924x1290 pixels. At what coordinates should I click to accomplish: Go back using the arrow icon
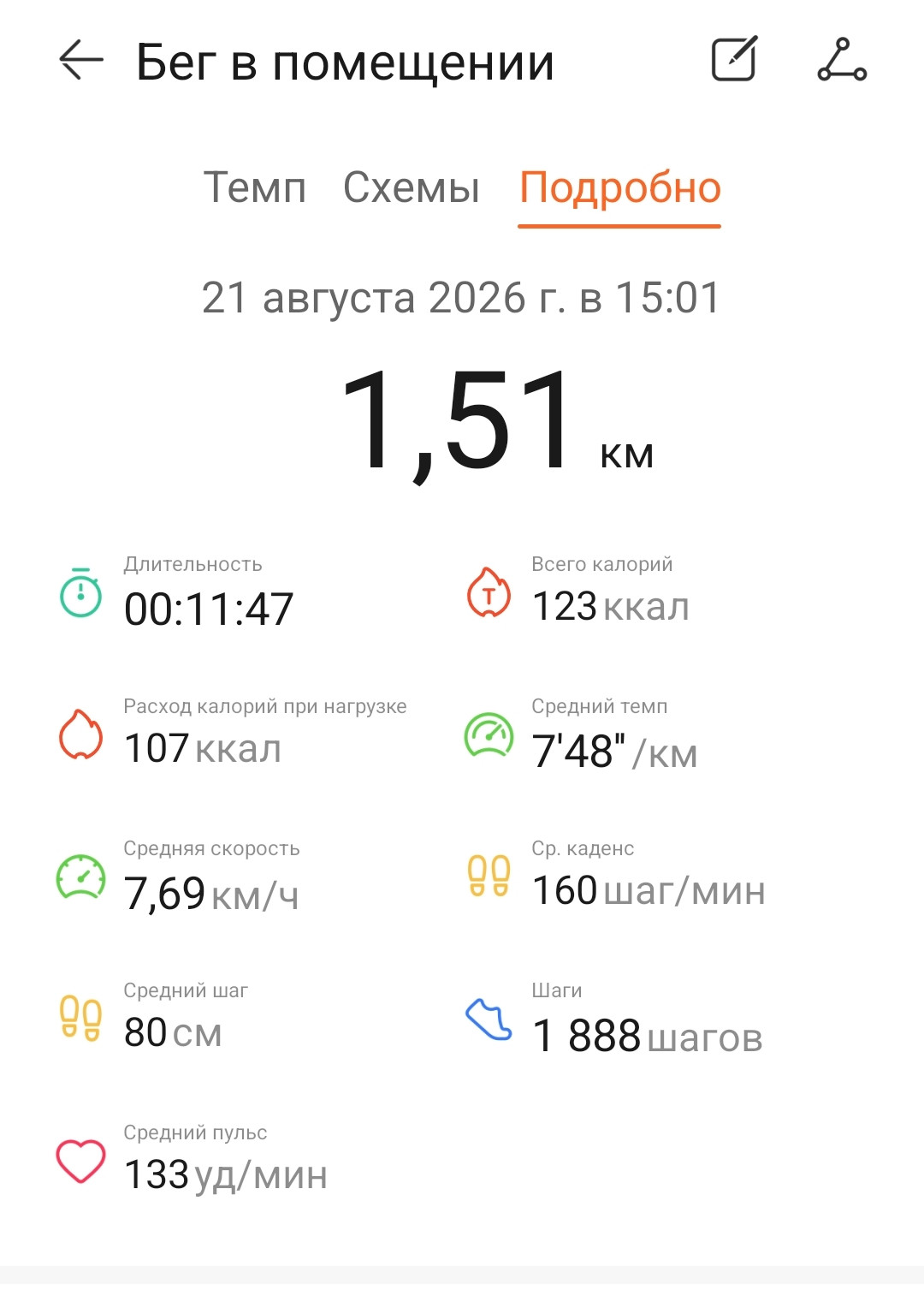81,61
